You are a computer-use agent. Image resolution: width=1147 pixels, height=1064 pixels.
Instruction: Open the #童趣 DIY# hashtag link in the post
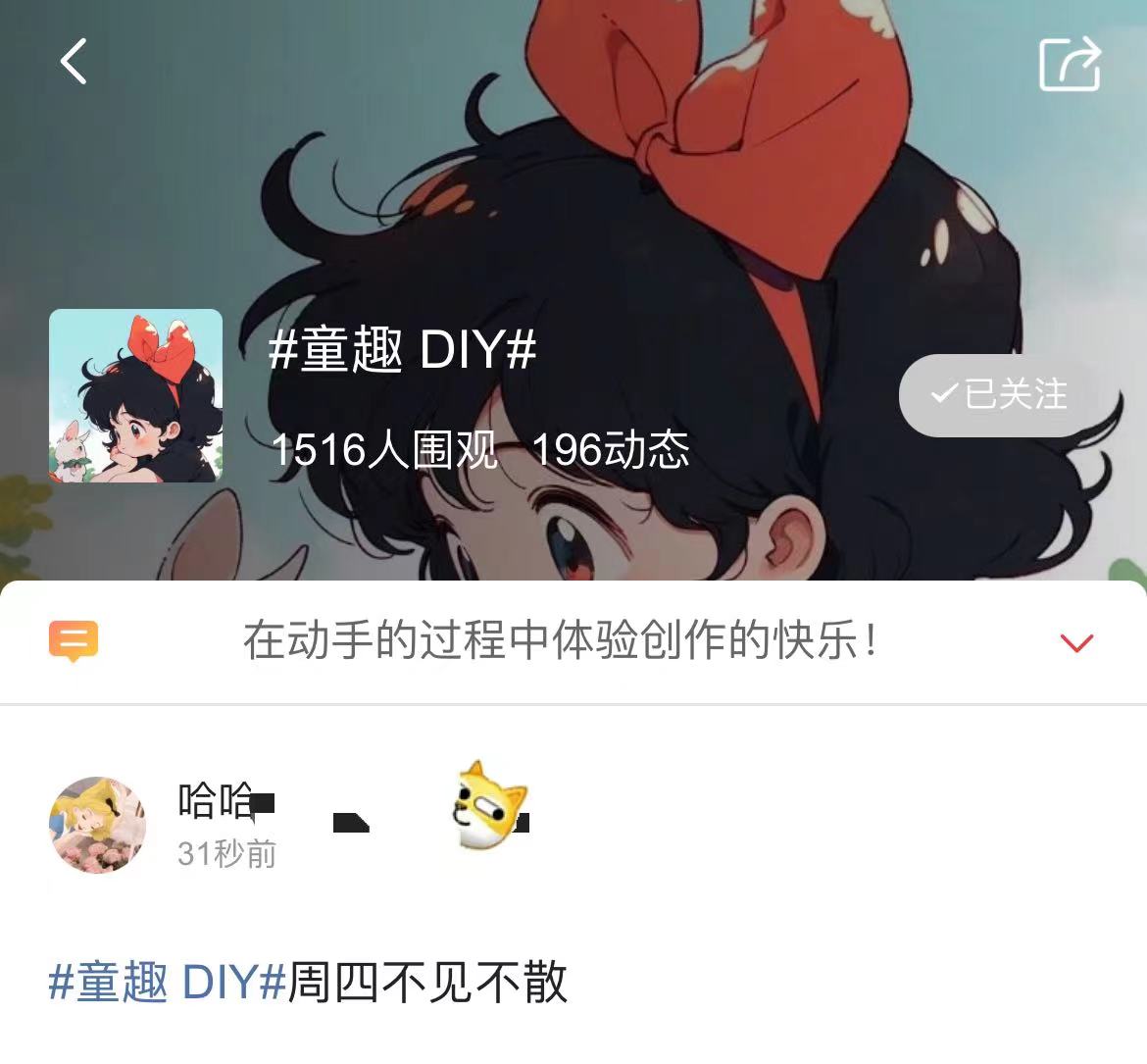point(167,982)
